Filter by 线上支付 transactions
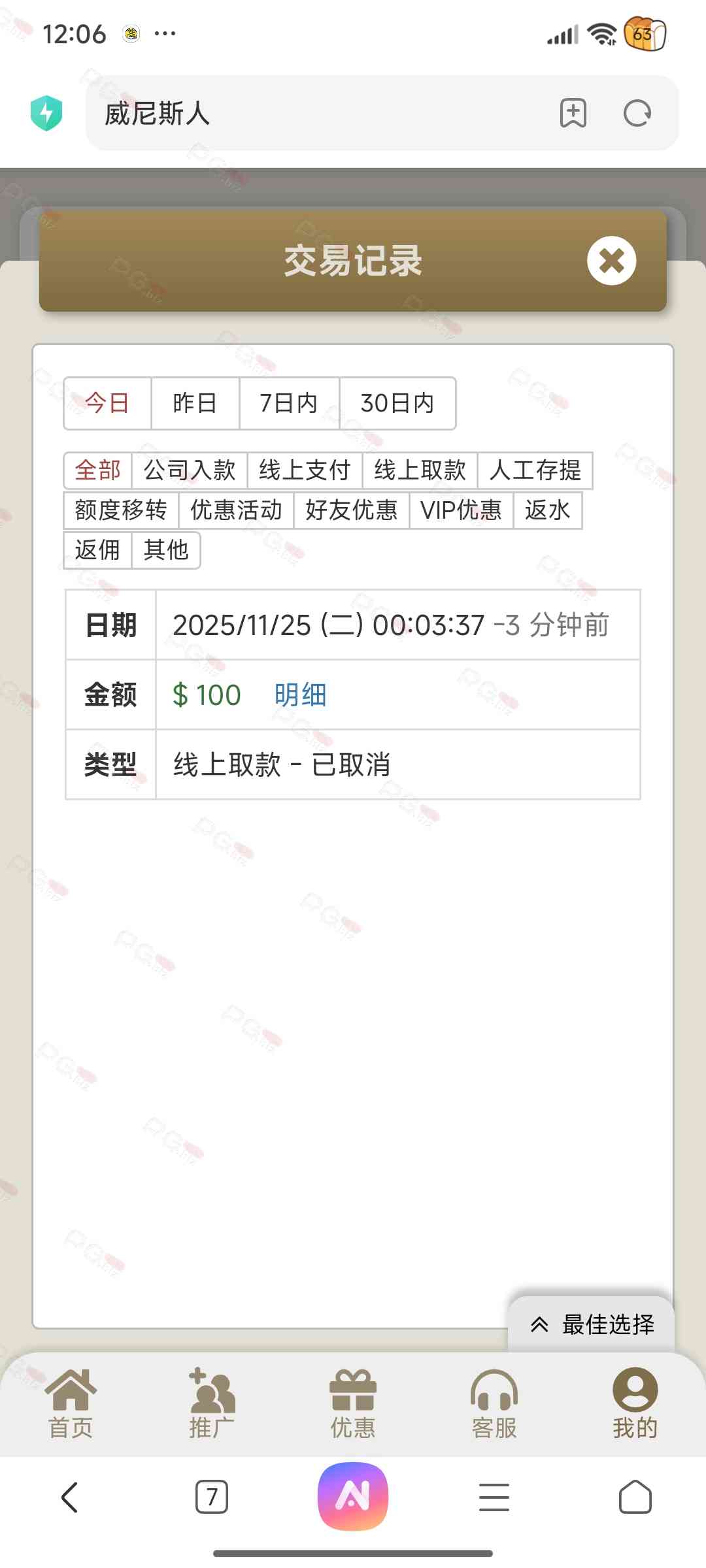The width and height of the screenshot is (706, 1568). point(305,470)
